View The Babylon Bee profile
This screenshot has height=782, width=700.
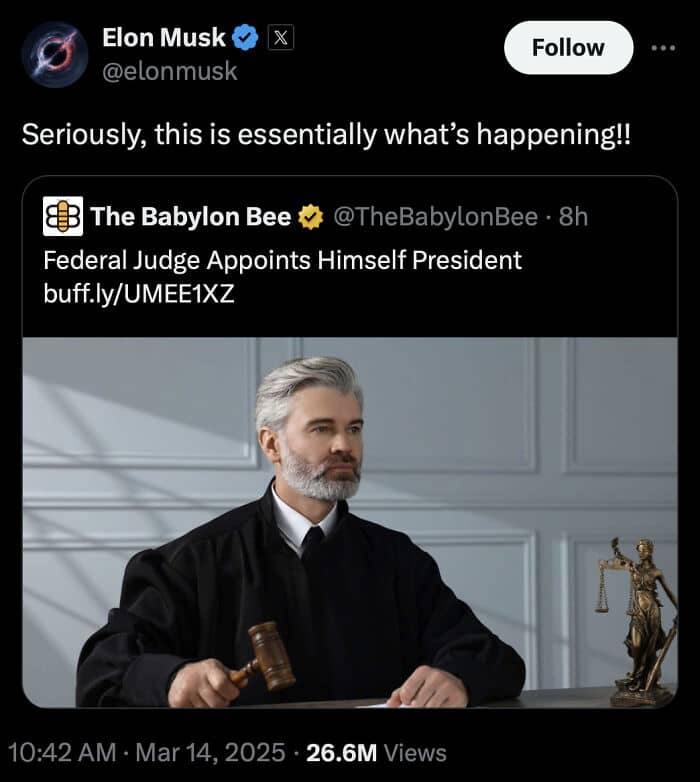click(190, 216)
